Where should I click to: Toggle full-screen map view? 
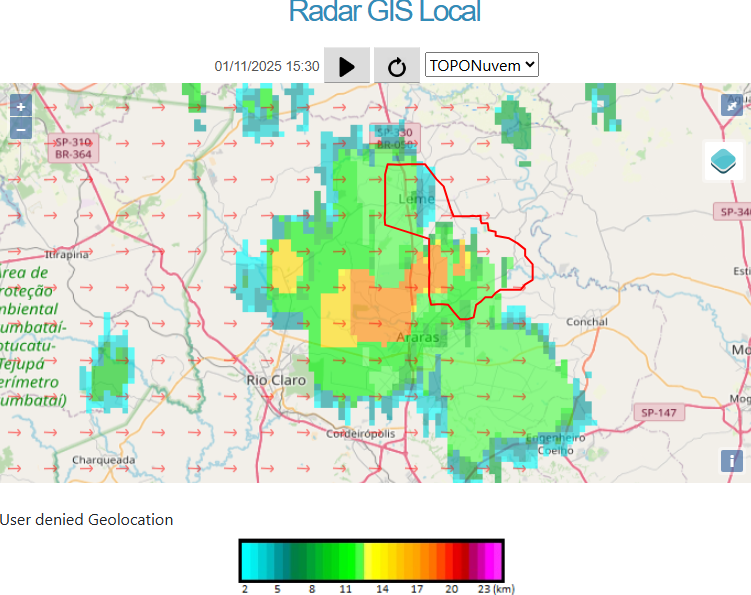[x=732, y=105]
